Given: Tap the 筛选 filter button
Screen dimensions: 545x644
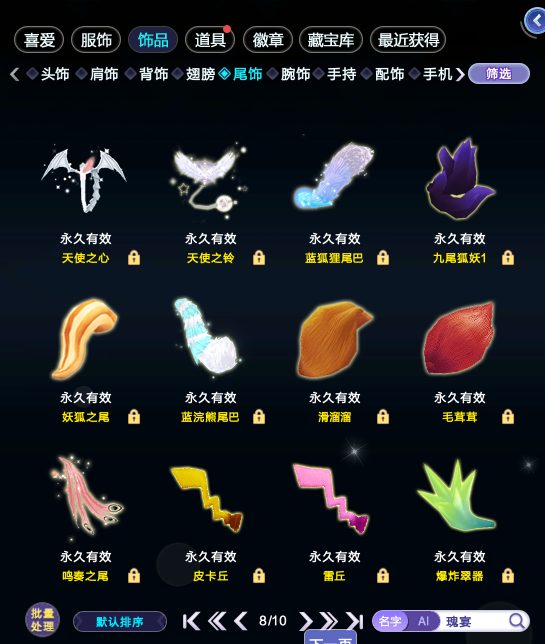Looking at the screenshot, I should coord(499,74).
